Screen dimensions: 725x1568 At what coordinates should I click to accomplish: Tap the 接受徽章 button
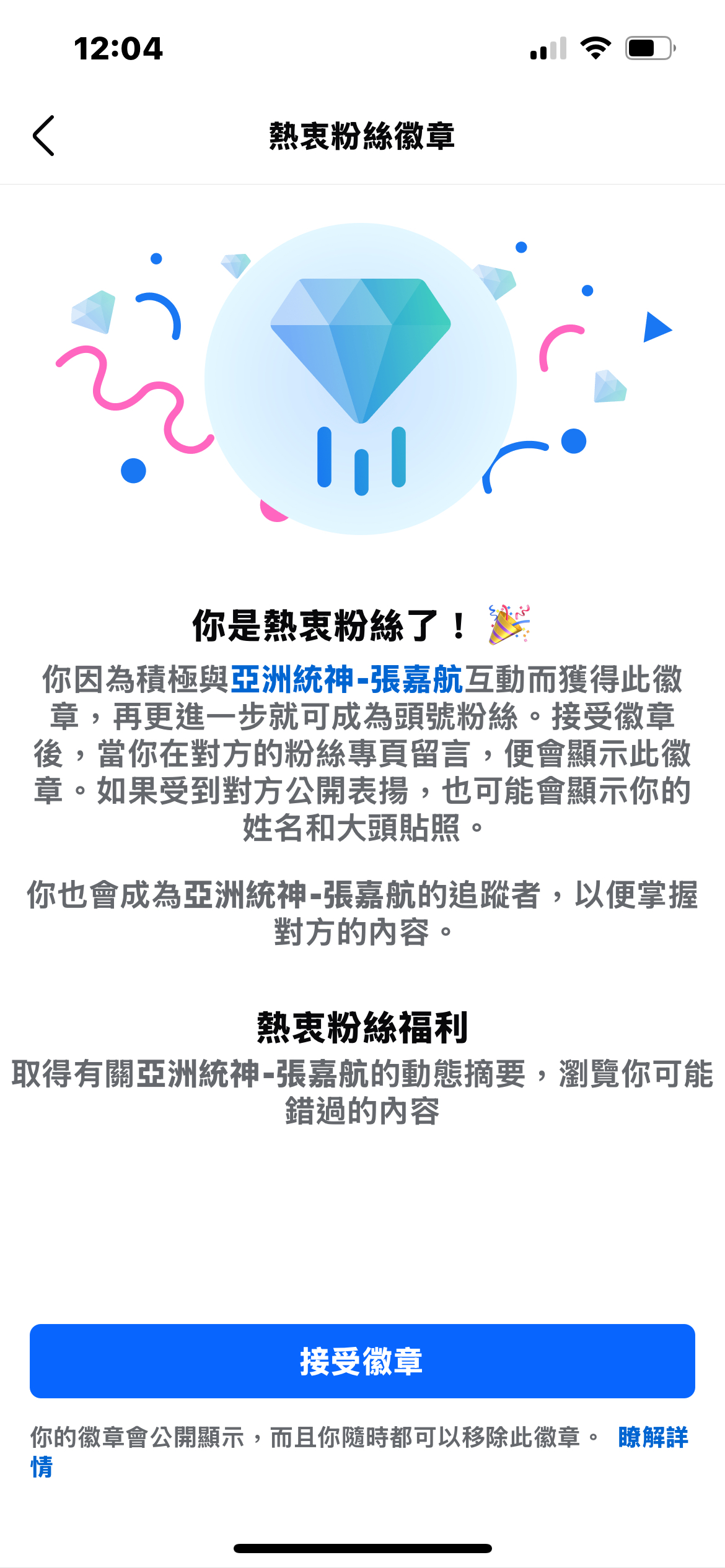(x=362, y=1361)
